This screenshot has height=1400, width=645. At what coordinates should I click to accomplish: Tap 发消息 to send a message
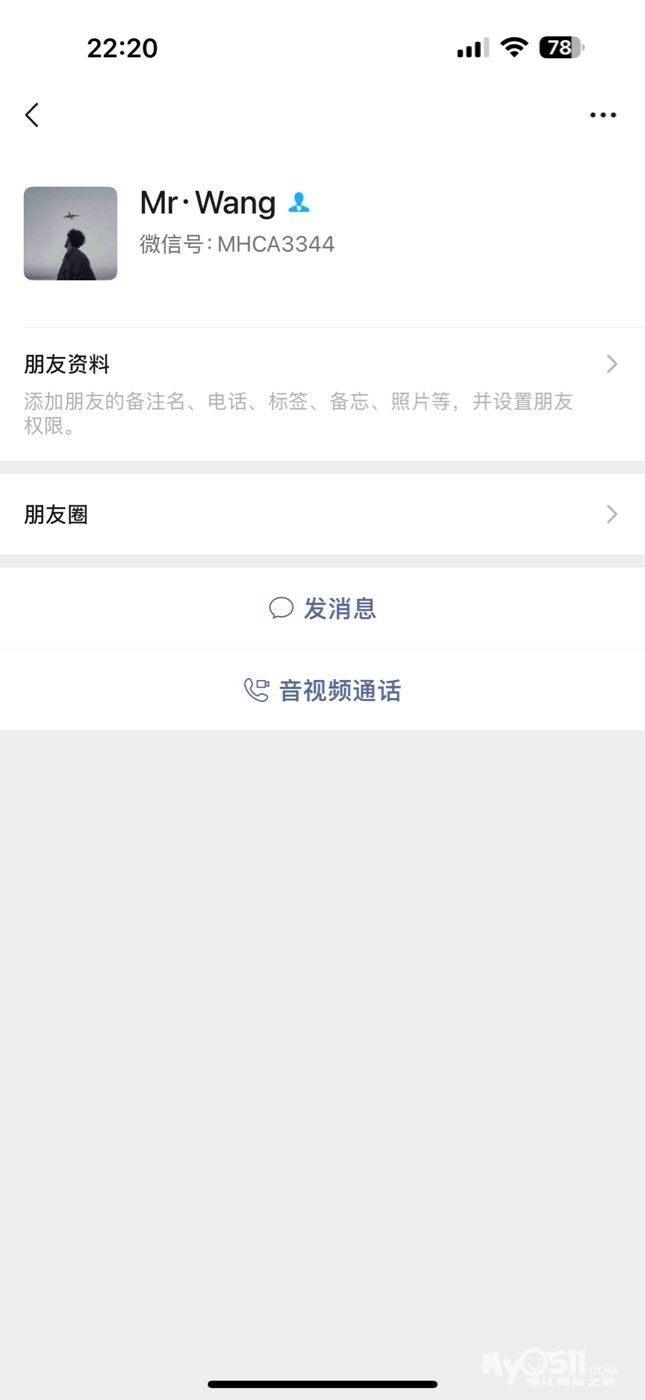322,608
